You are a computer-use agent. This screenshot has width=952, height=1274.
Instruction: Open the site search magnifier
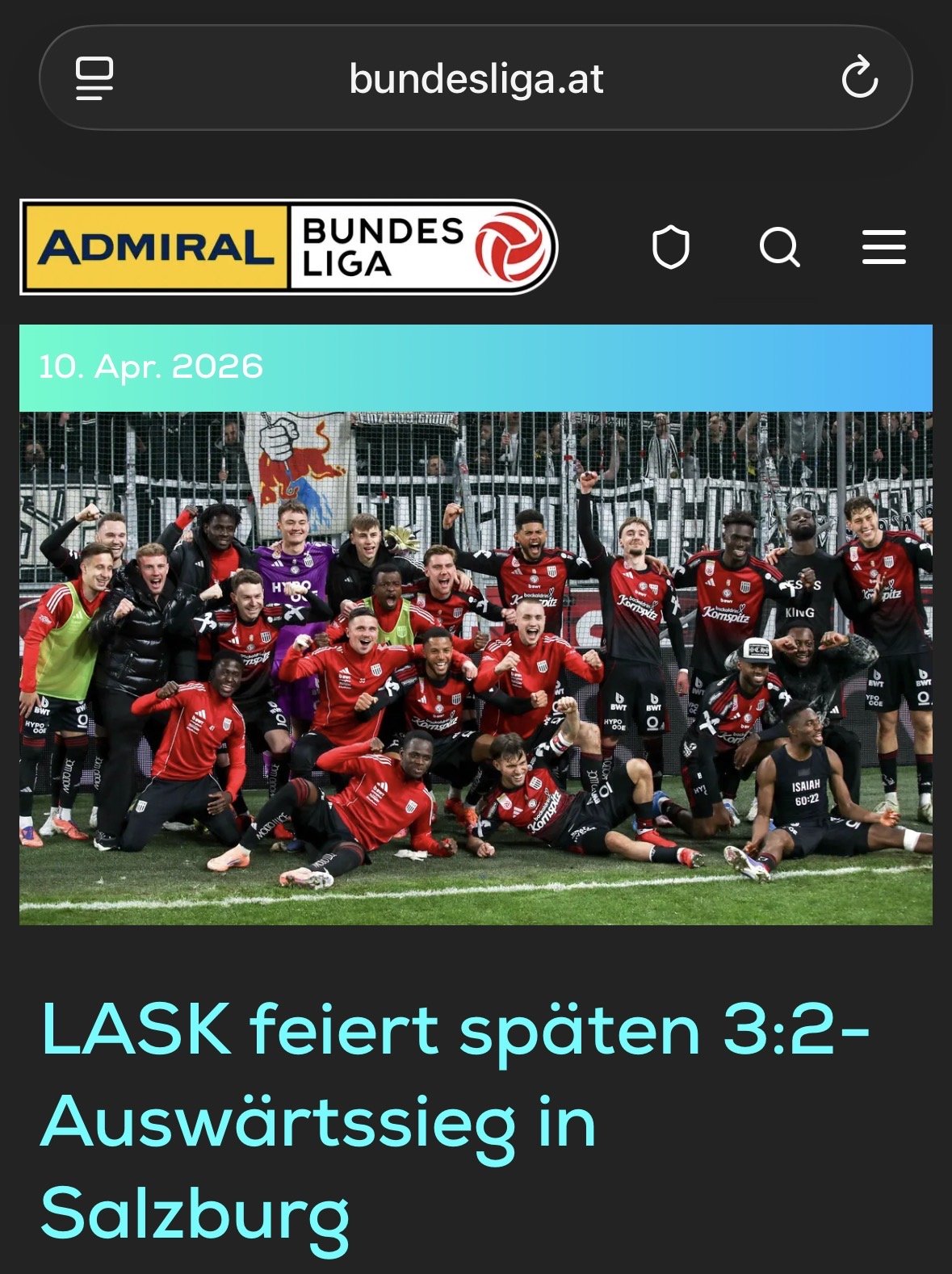click(779, 247)
